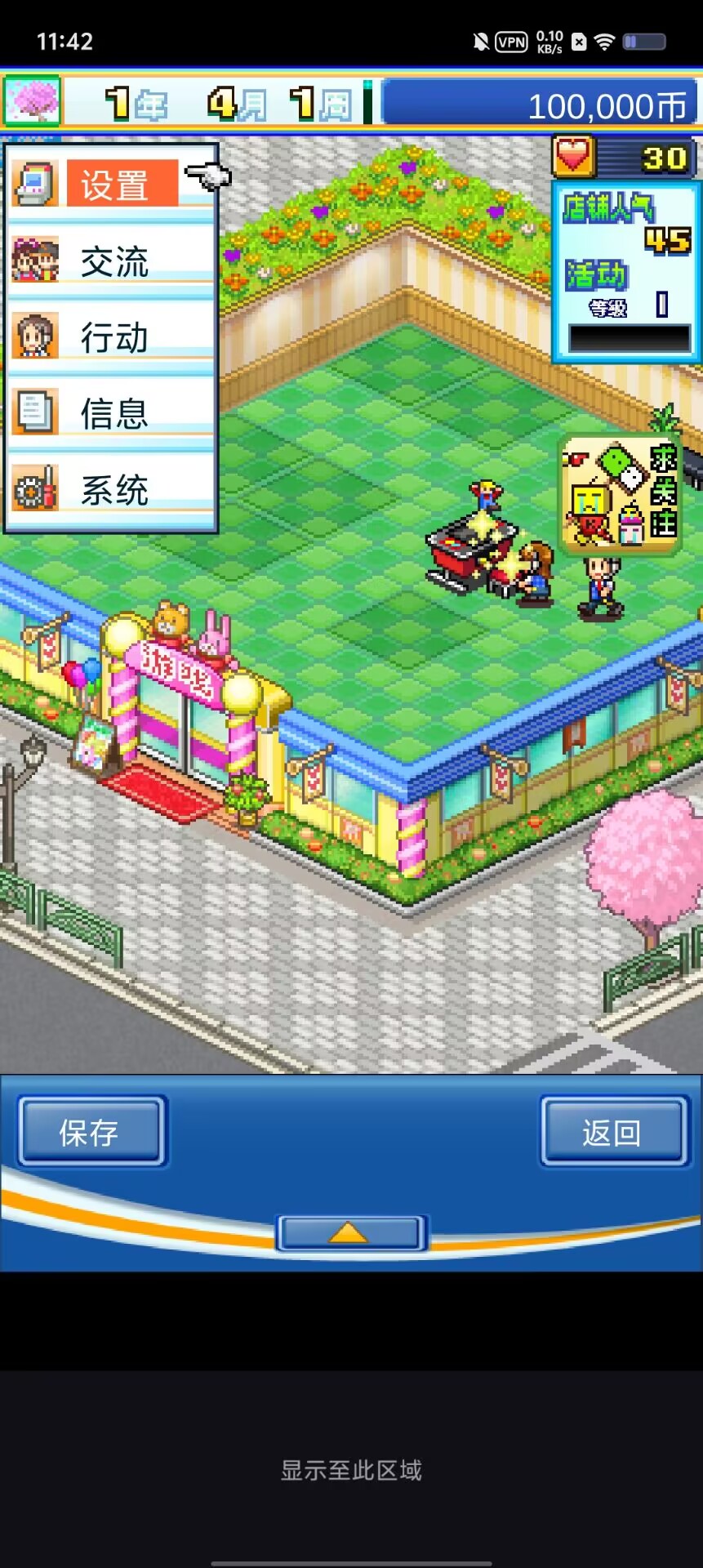Open the 店铺人气 status panel
This screenshot has width=703, height=1568.
point(626,272)
